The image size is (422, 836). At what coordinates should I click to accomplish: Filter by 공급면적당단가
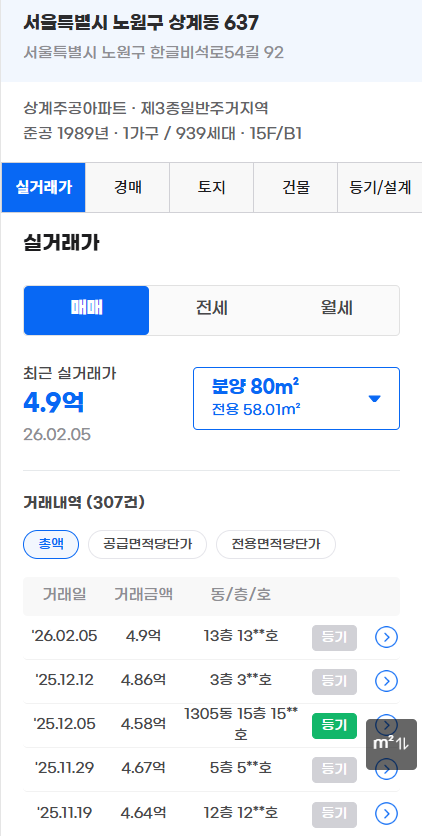[147, 544]
